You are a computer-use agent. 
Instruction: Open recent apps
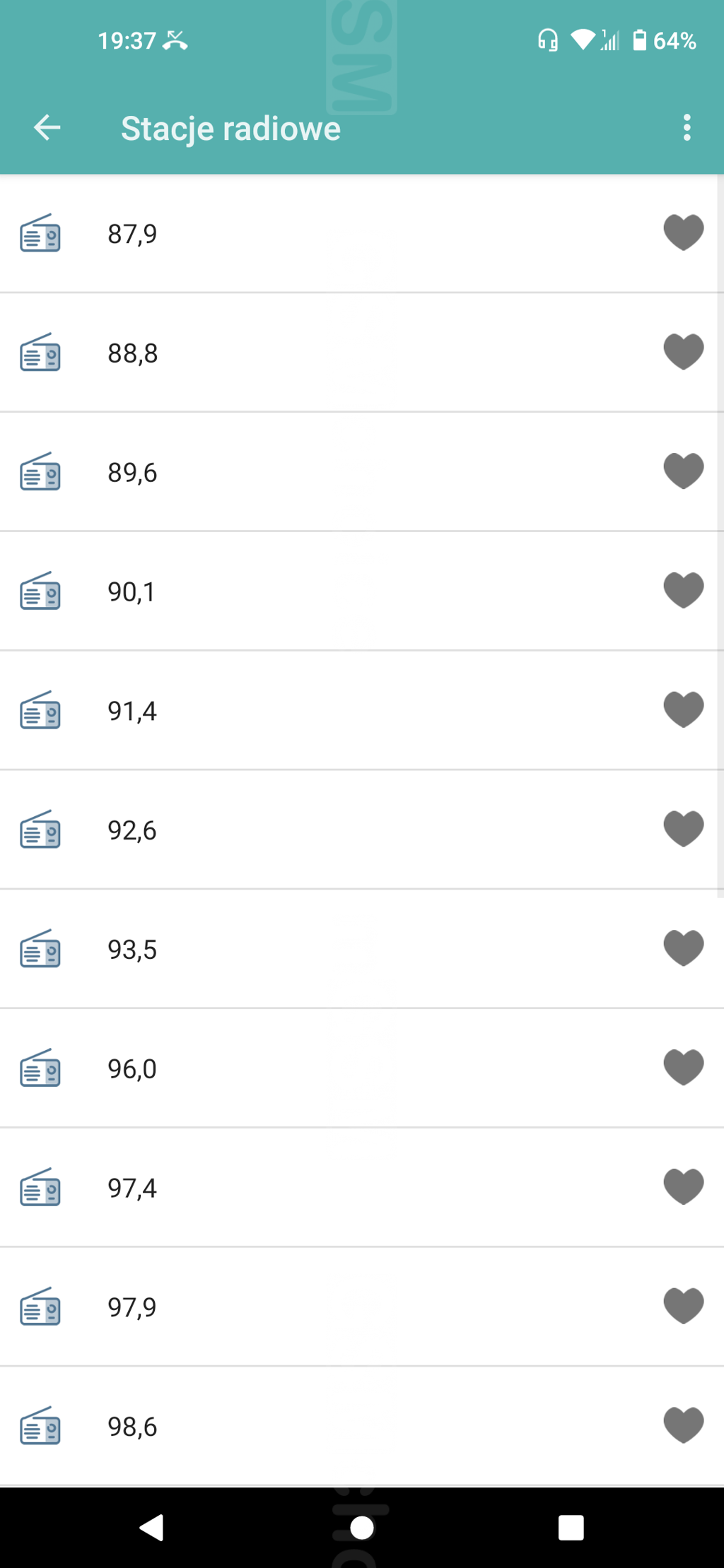click(x=571, y=1528)
